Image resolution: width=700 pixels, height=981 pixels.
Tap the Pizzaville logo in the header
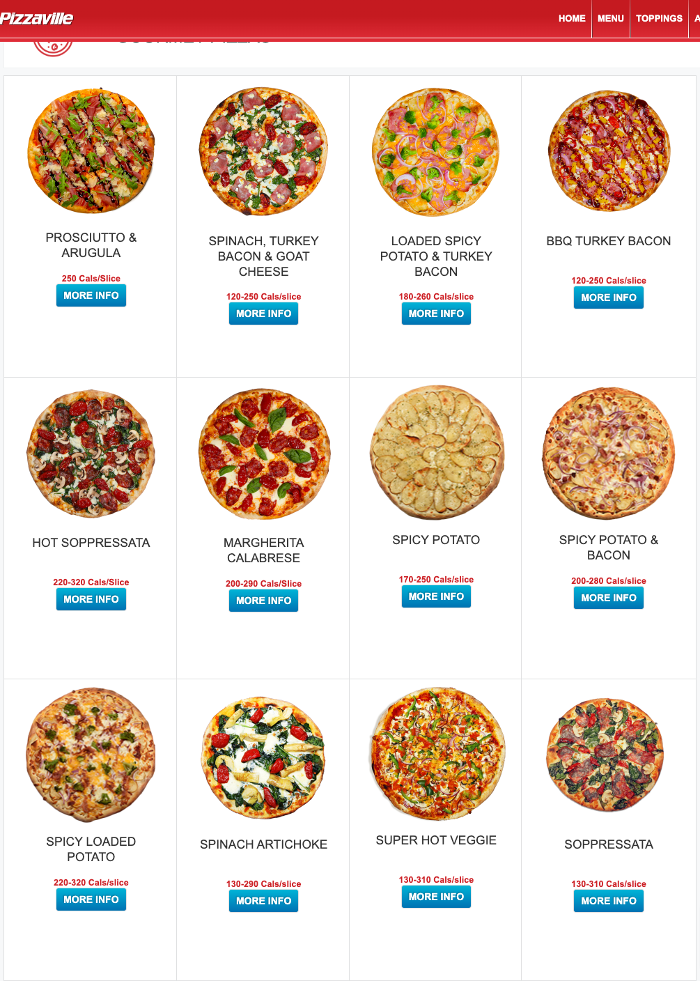[x=37, y=18]
